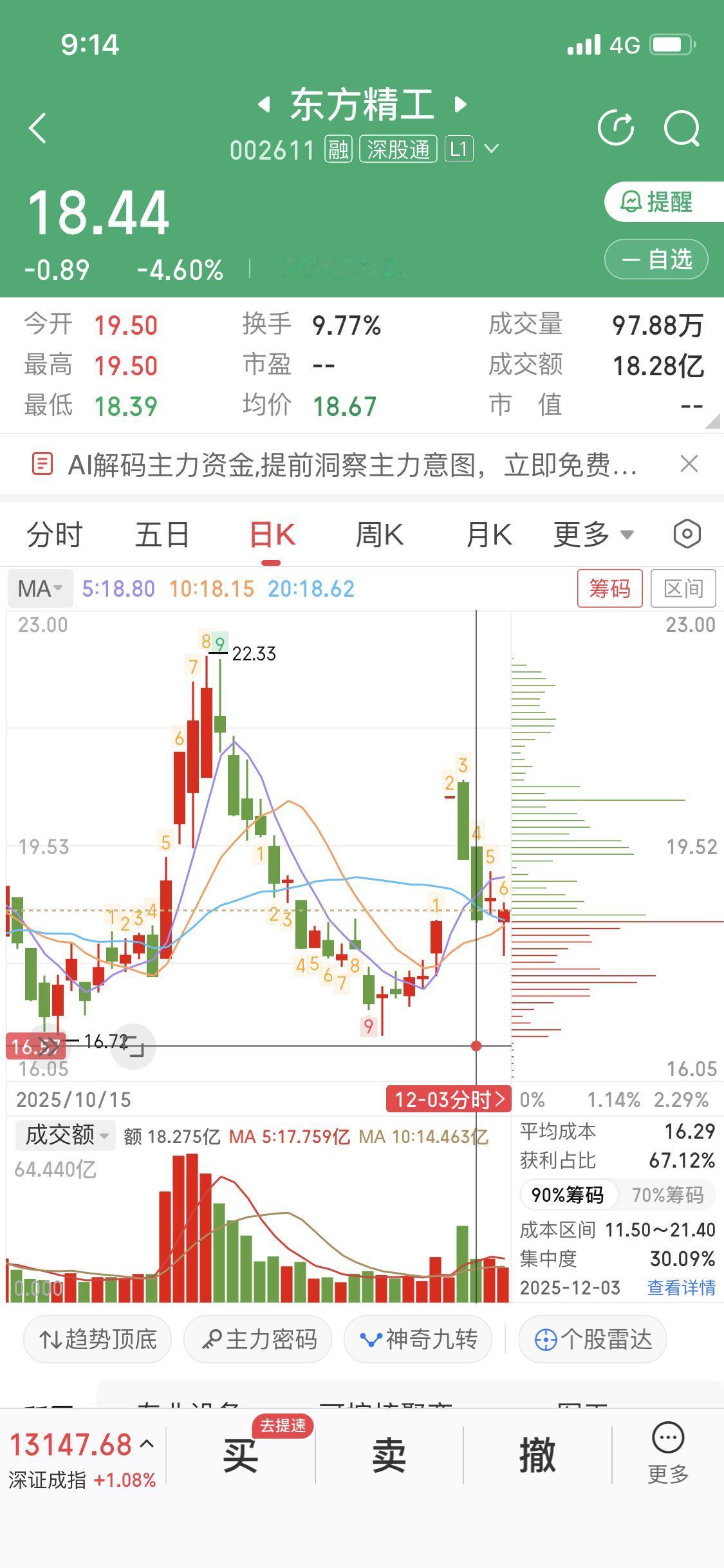The width and height of the screenshot is (724, 1568).
Task: Open the stock search icon
Action: click(682, 127)
